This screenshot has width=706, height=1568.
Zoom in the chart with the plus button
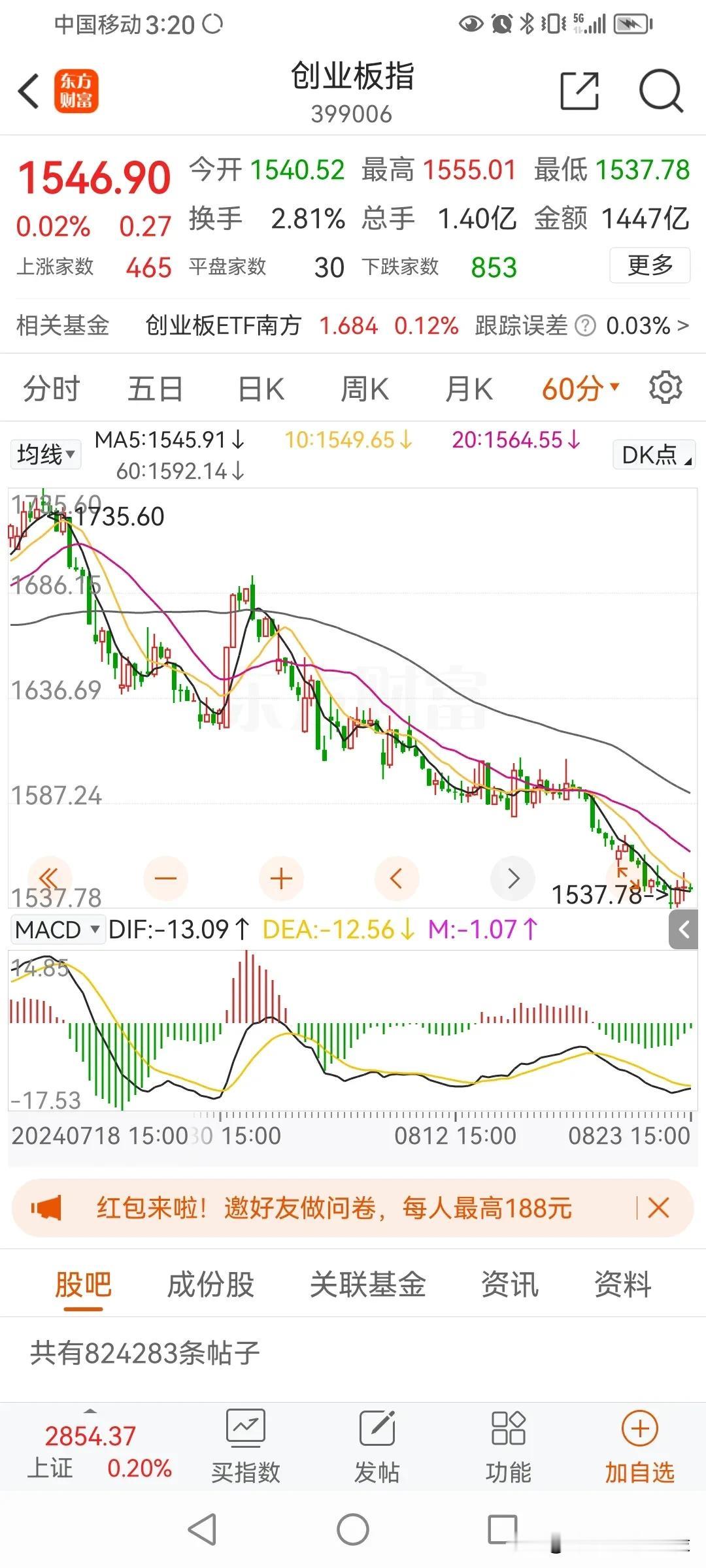(281, 879)
